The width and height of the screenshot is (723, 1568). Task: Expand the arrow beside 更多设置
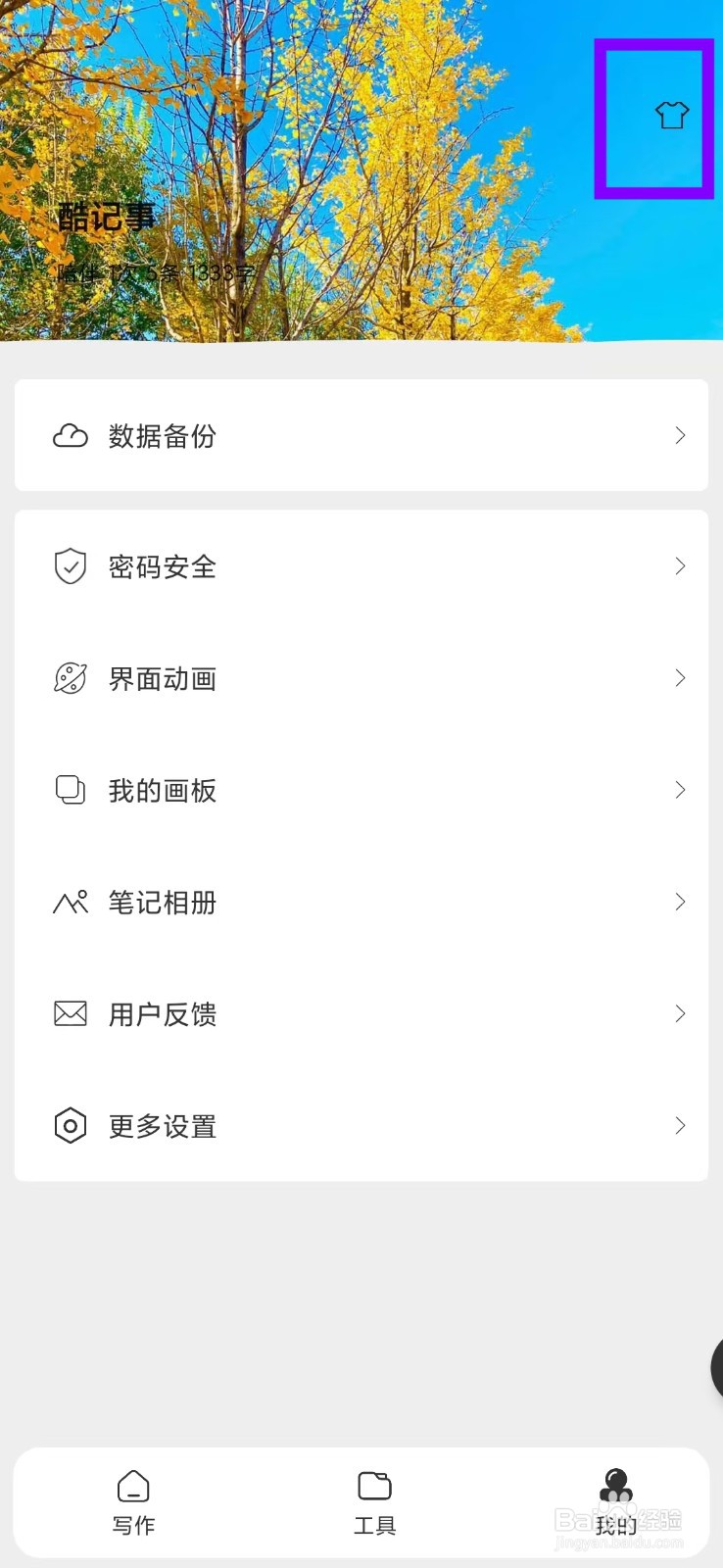pos(681,1126)
